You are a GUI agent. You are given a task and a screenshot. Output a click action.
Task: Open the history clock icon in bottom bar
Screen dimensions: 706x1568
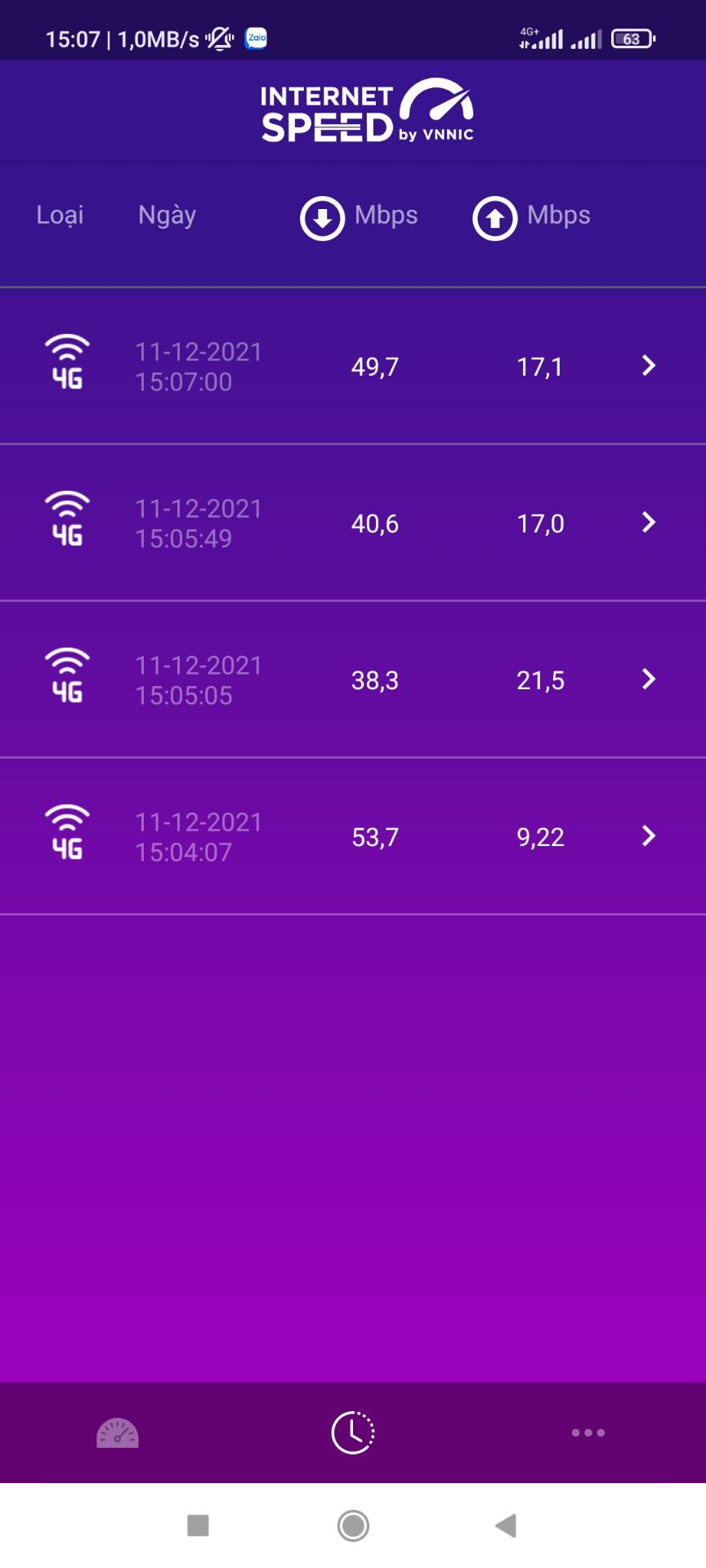(351, 1432)
